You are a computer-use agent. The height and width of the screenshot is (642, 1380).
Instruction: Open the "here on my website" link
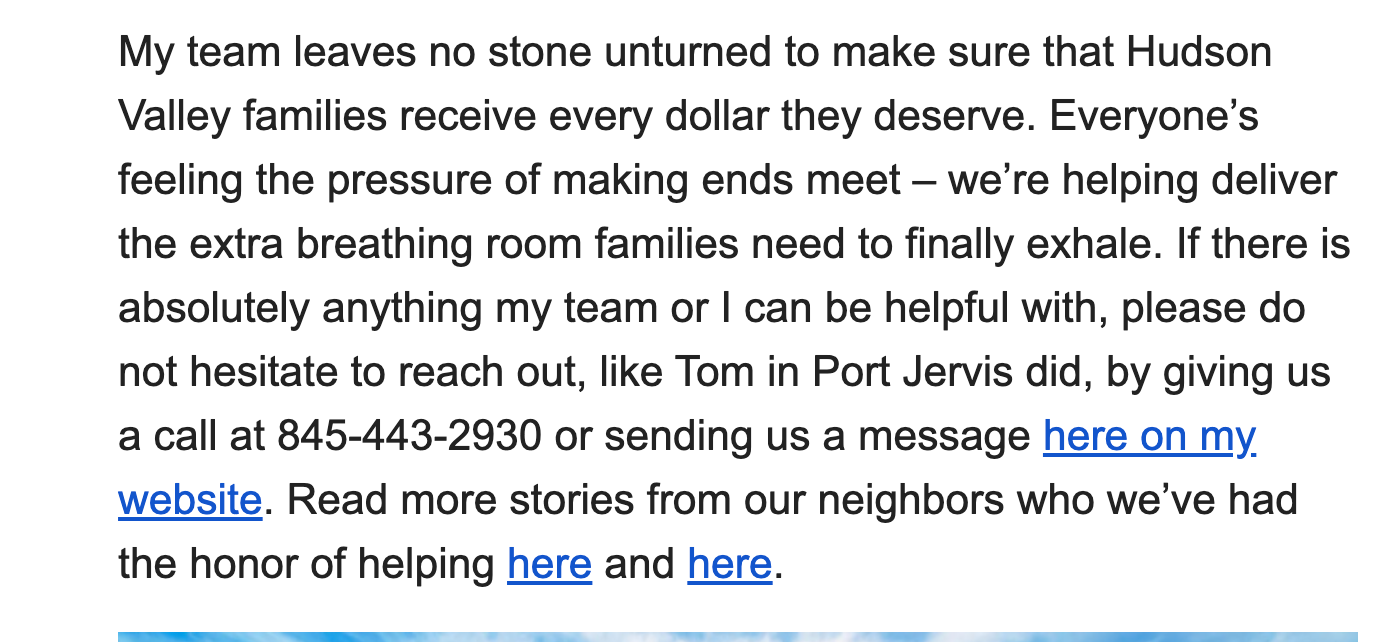coord(1149,437)
